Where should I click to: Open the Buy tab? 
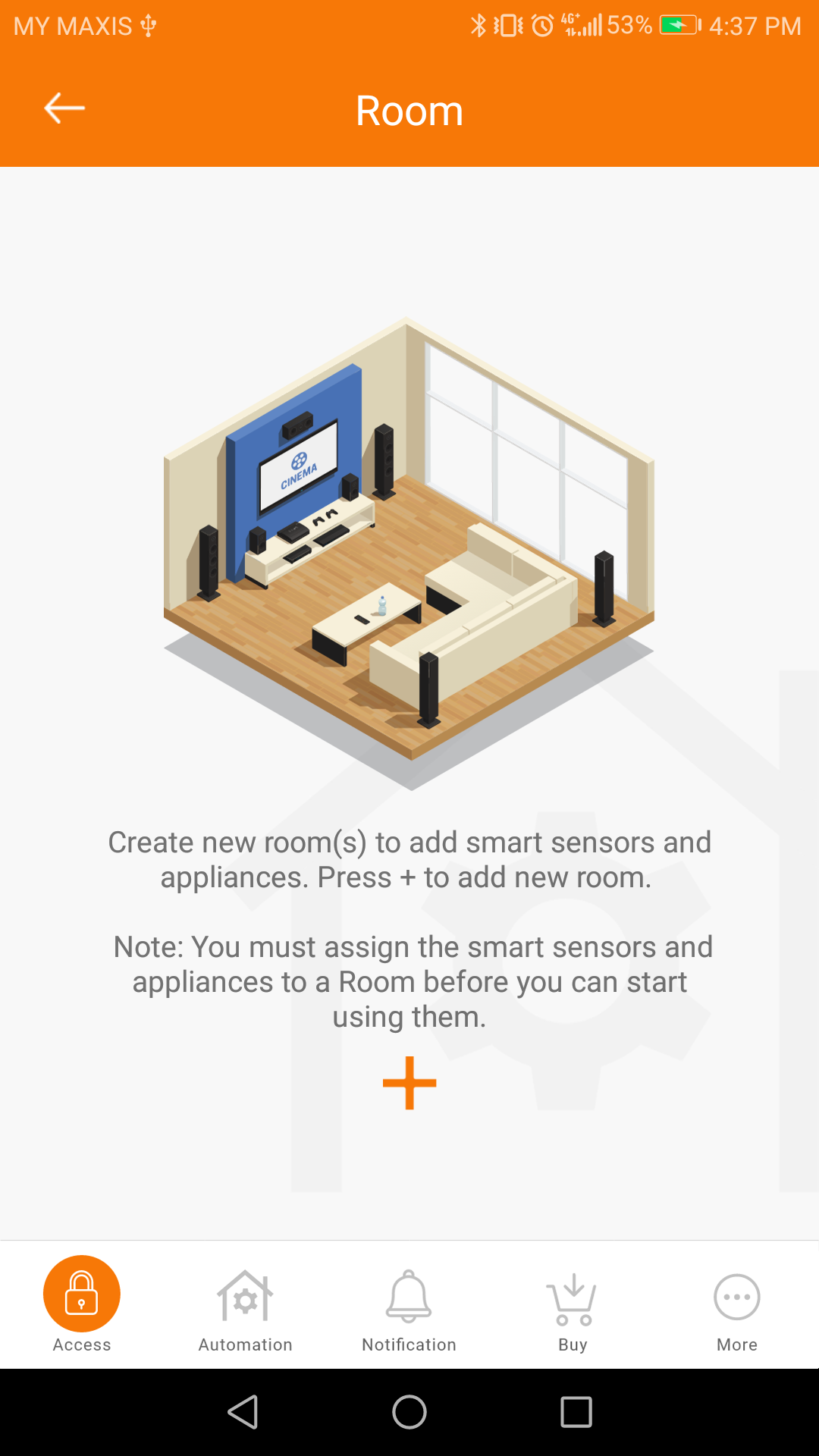pyautogui.click(x=573, y=1310)
